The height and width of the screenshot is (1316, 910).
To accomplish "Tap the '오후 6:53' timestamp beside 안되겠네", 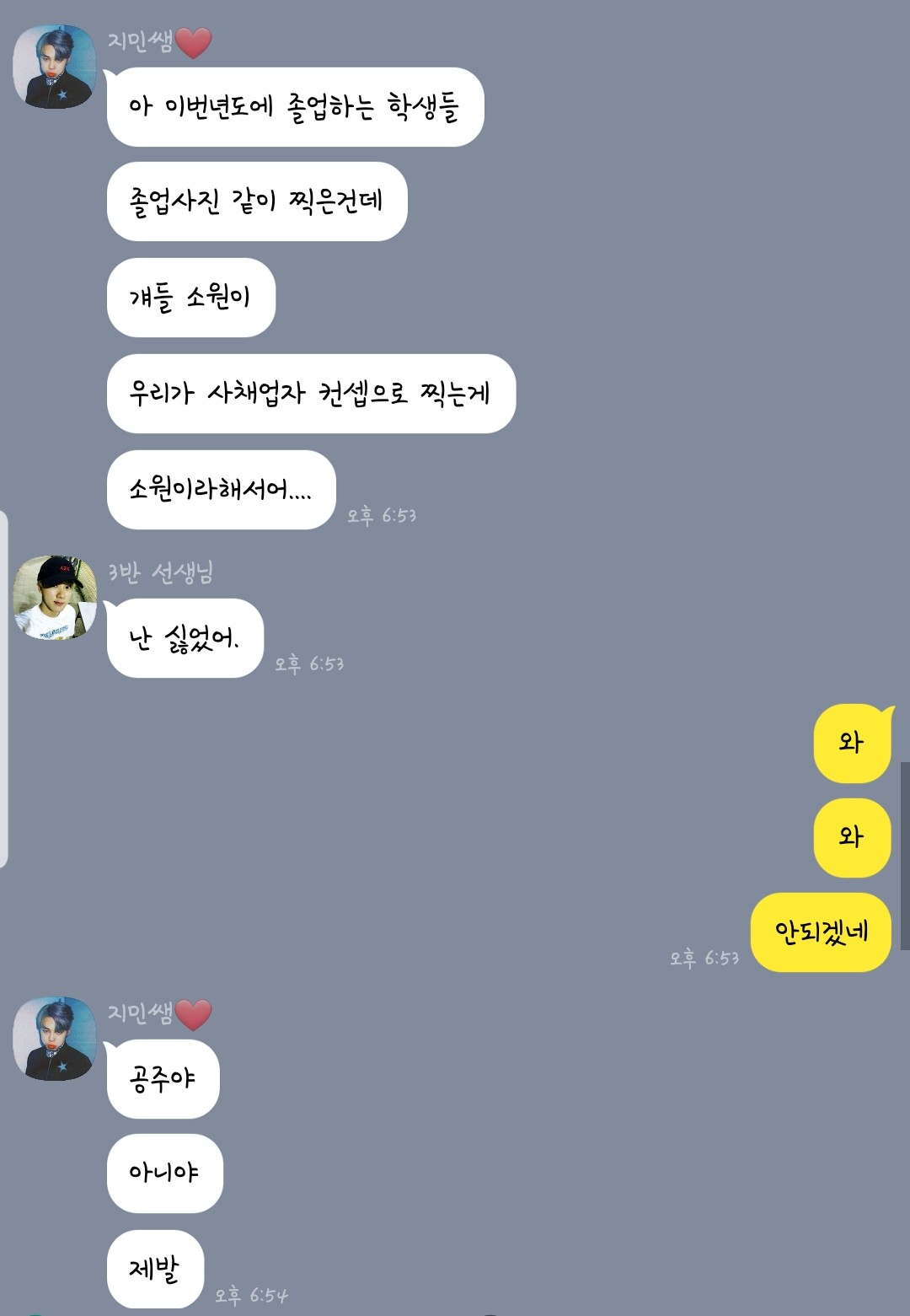I will pos(704,958).
